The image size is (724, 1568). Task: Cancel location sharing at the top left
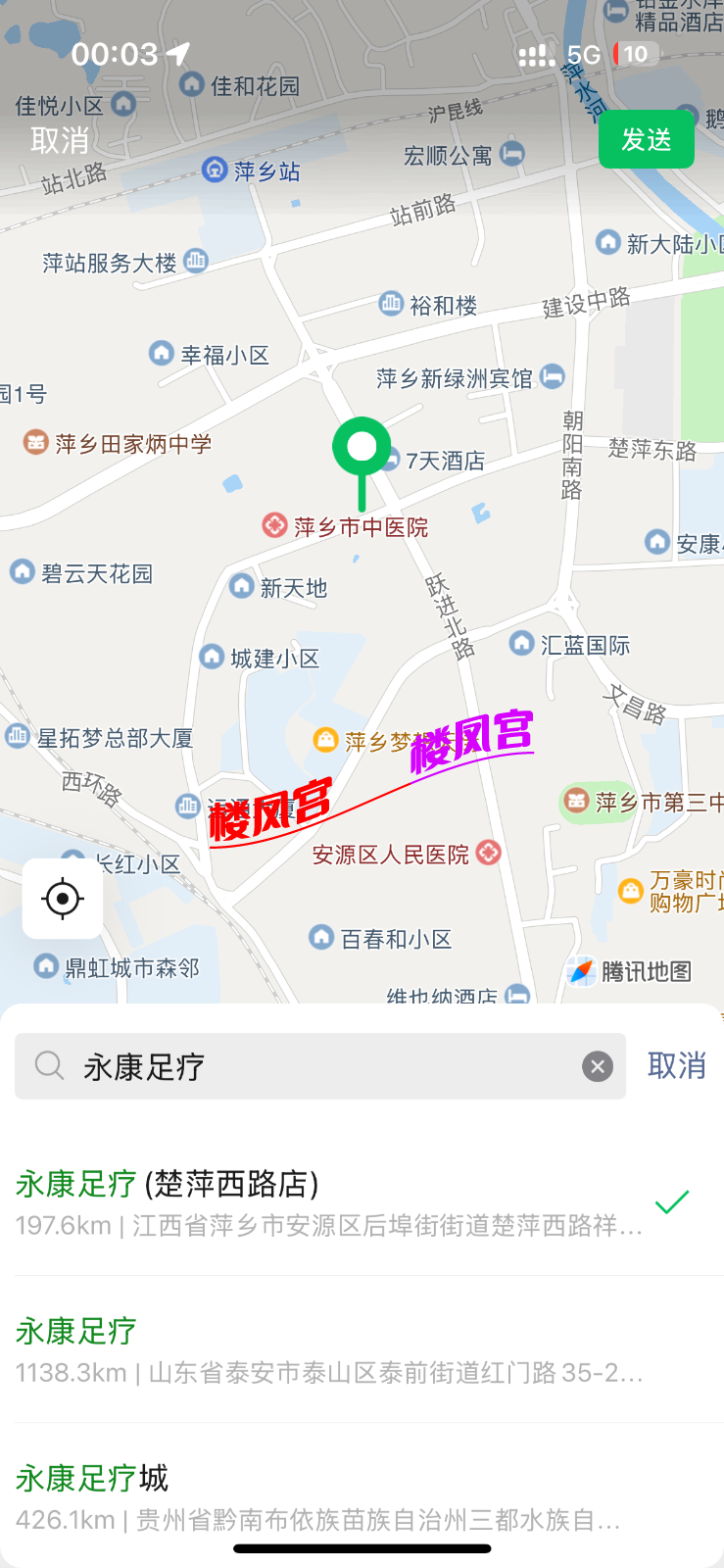pos(60,140)
